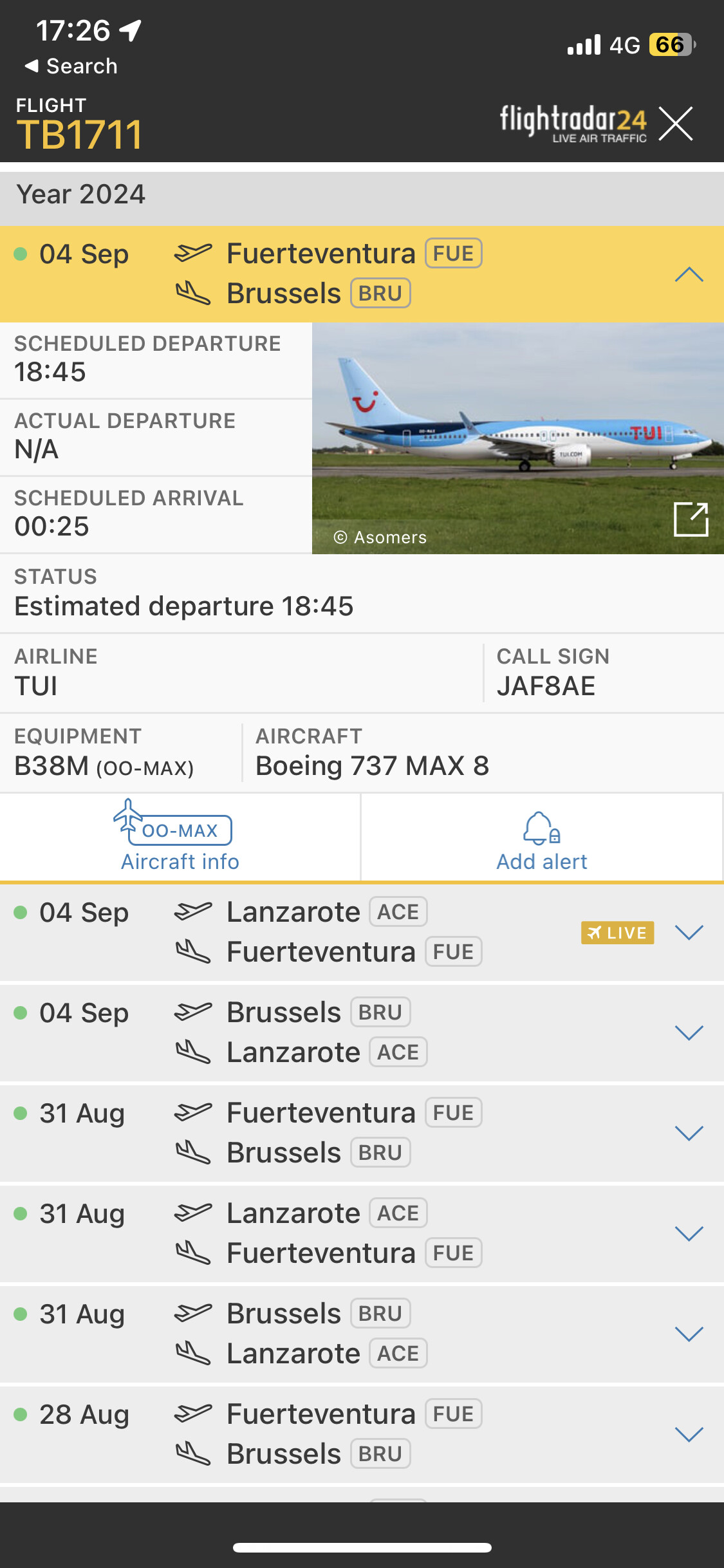Collapse the 04 Sep Fuerteventura to Brussels flight
Image resolution: width=724 pixels, height=1568 pixels.
pos(689,274)
